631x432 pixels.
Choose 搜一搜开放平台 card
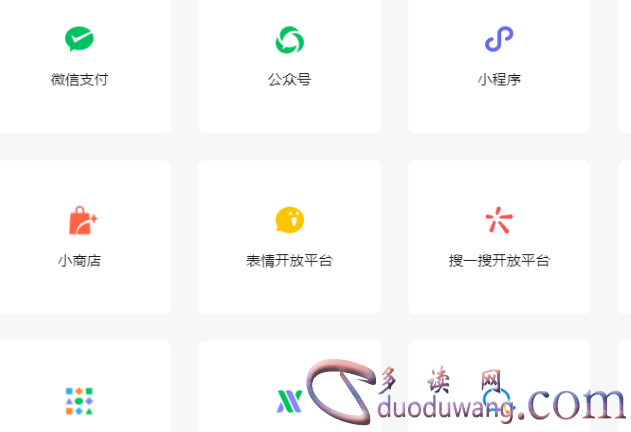coord(499,238)
